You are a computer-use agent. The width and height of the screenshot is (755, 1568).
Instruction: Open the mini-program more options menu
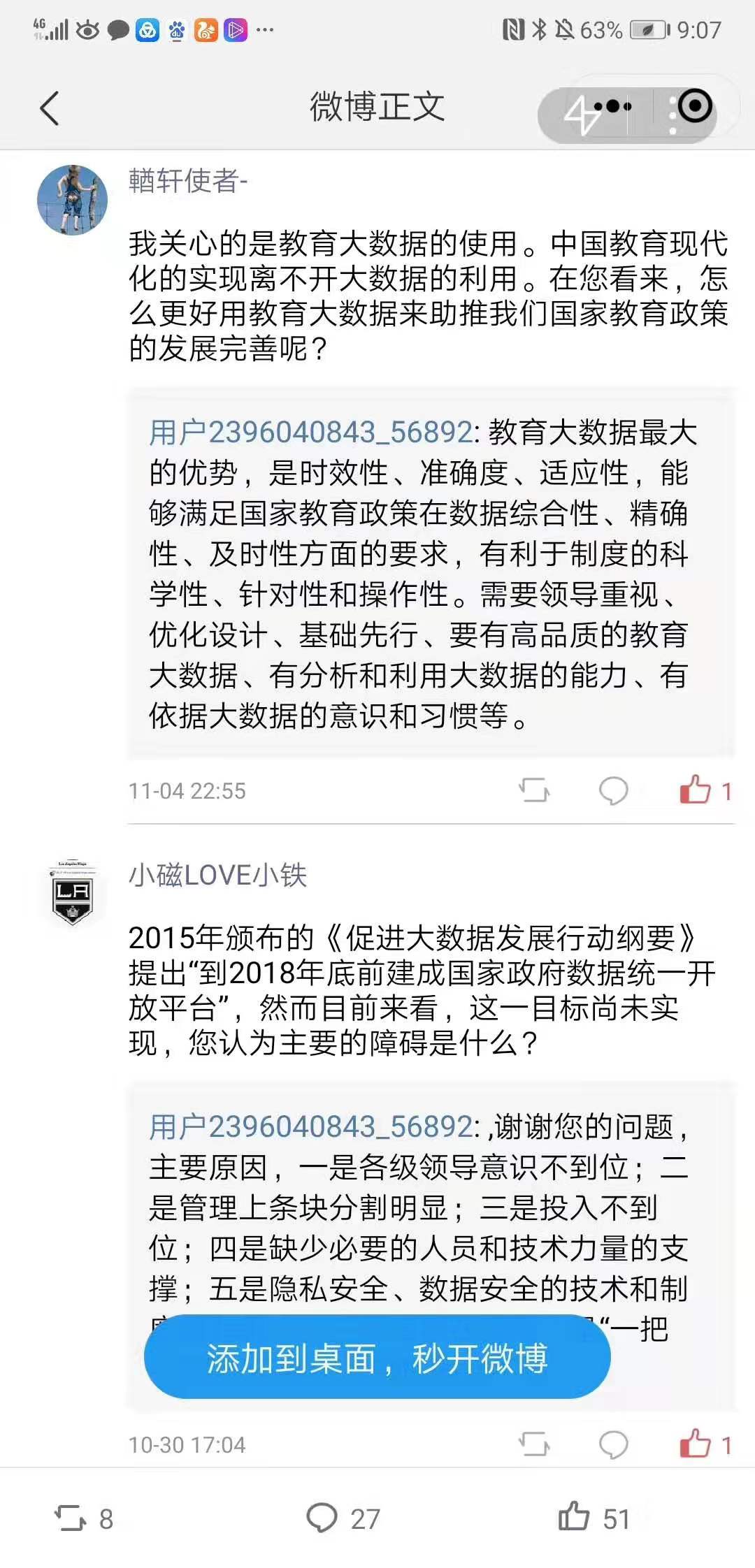[x=612, y=107]
